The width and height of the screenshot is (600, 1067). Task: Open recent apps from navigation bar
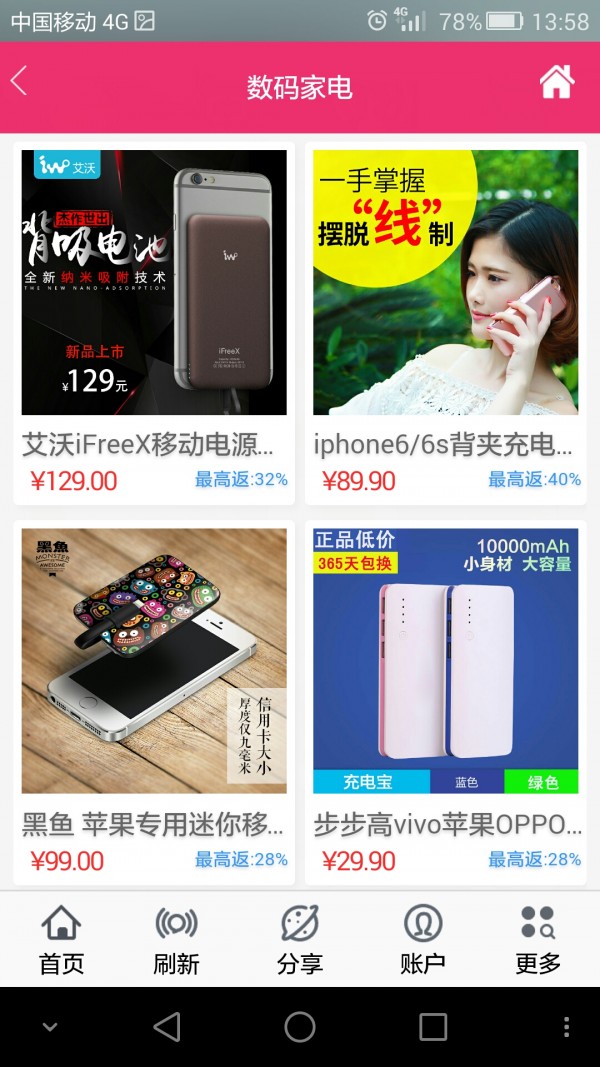pos(433,1026)
